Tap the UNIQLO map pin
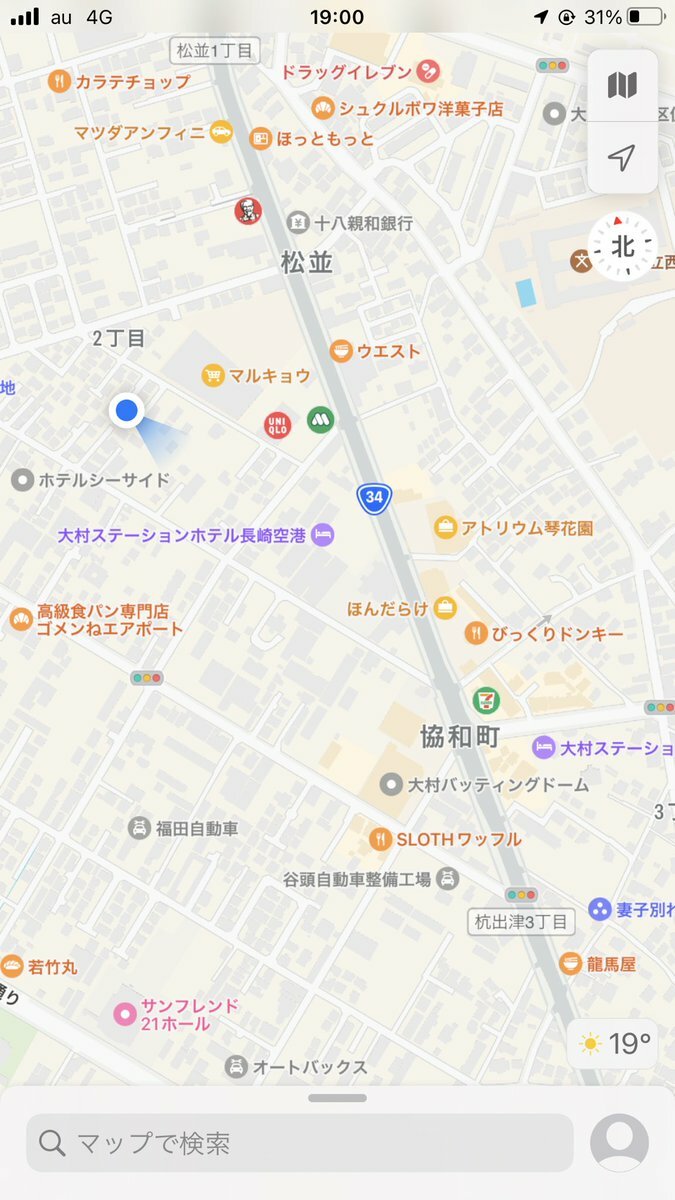675x1200 pixels. (x=277, y=425)
